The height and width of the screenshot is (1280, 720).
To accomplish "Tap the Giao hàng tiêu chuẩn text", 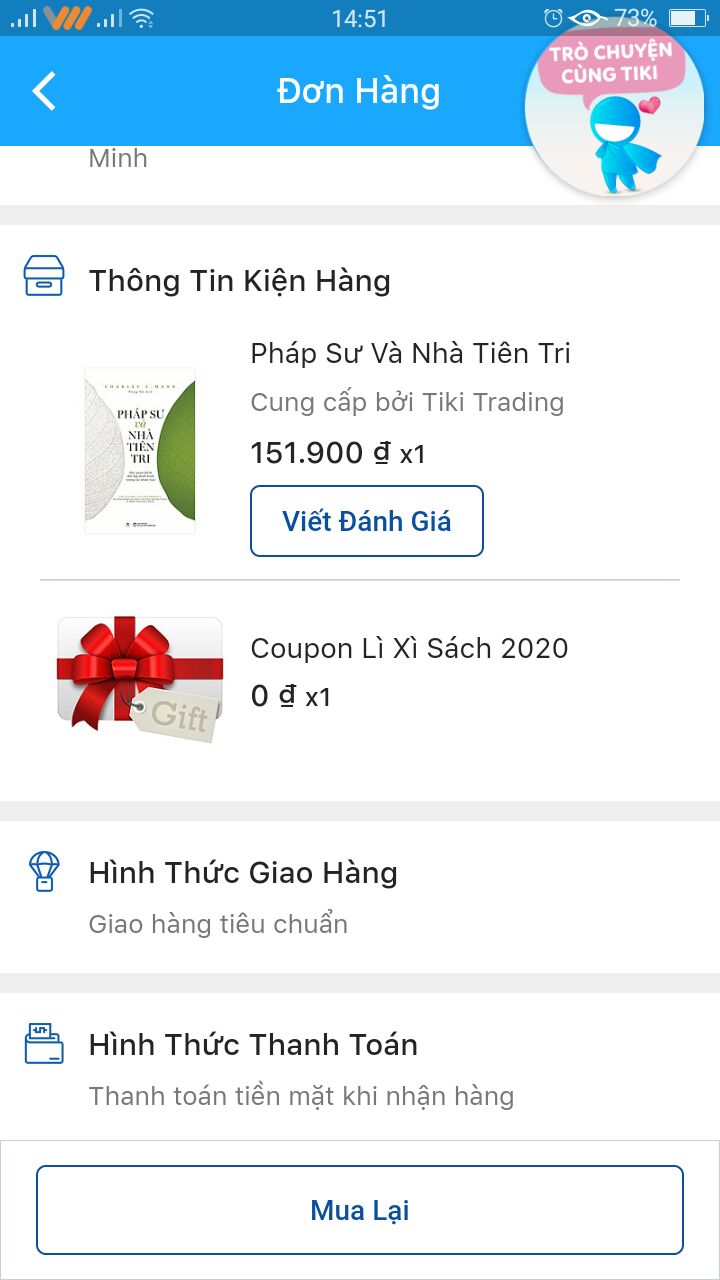I will pyautogui.click(x=217, y=923).
